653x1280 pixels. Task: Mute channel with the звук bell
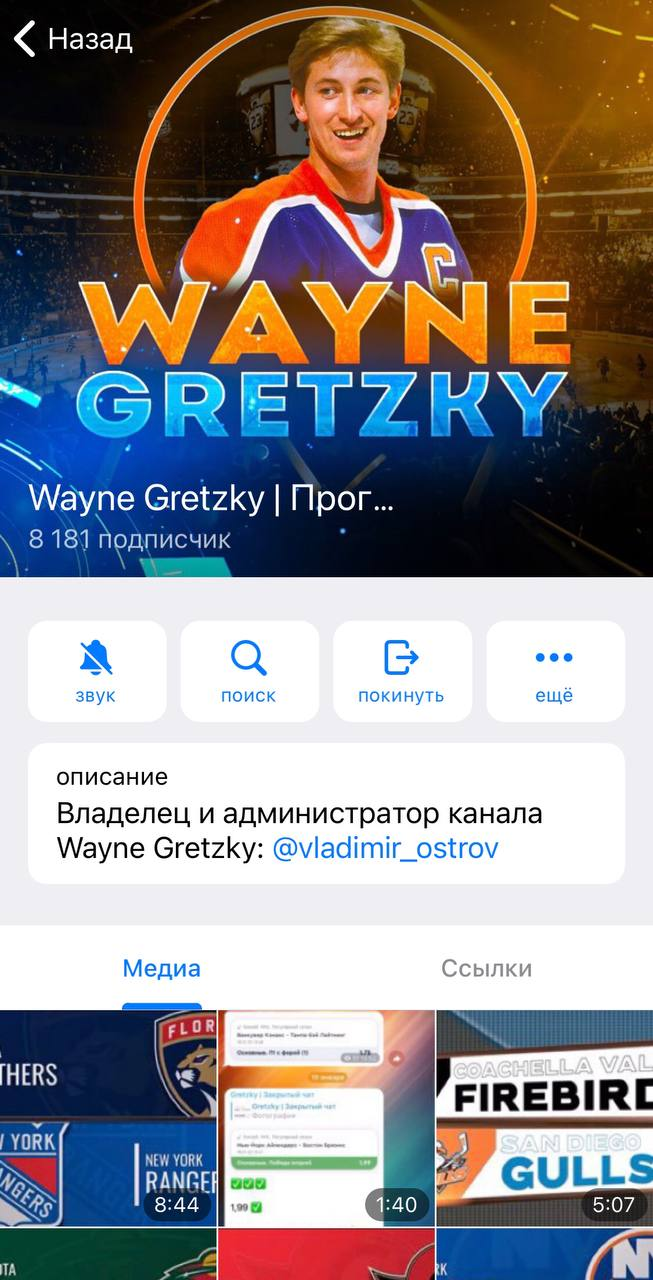click(x=97, y=671)
